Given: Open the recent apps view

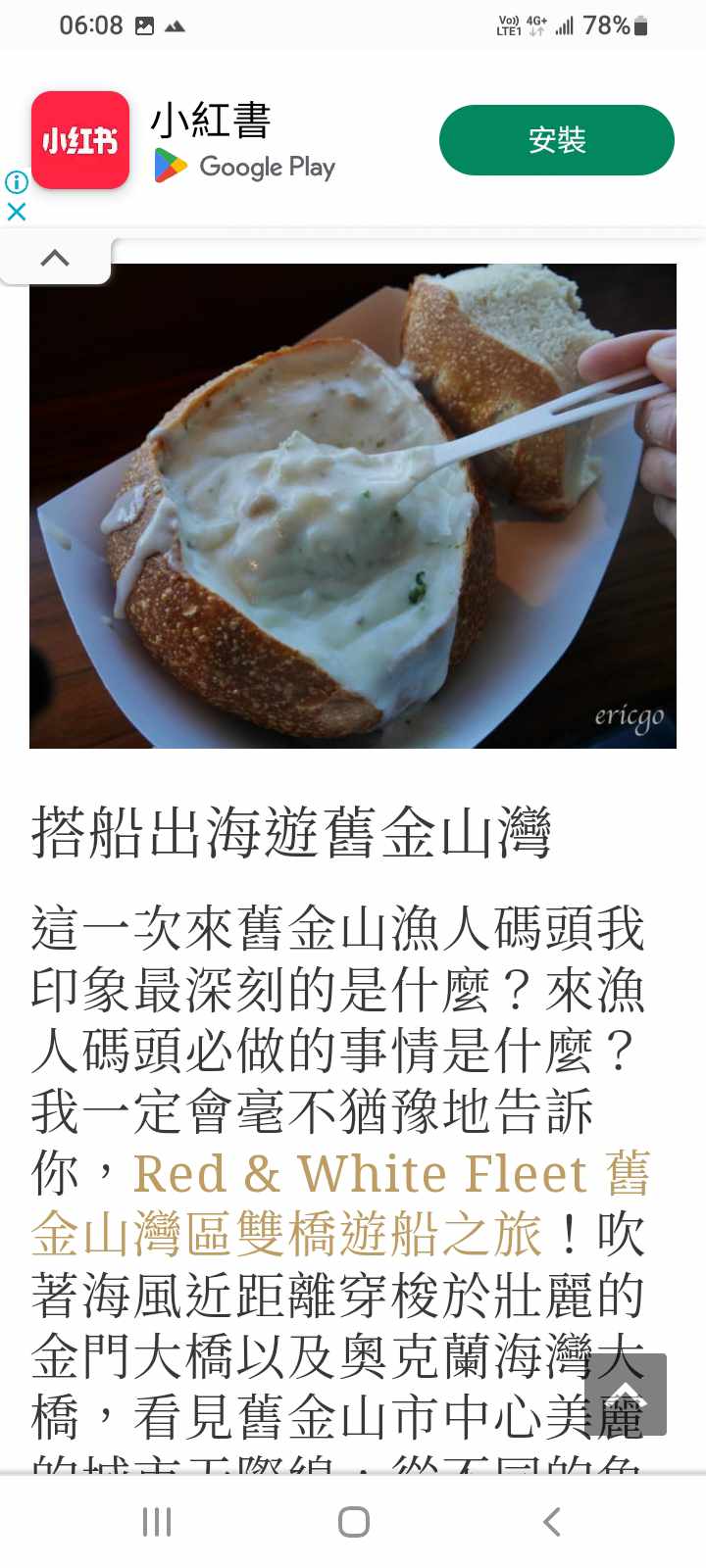Looking at the screenshot, I should 157,1522.
